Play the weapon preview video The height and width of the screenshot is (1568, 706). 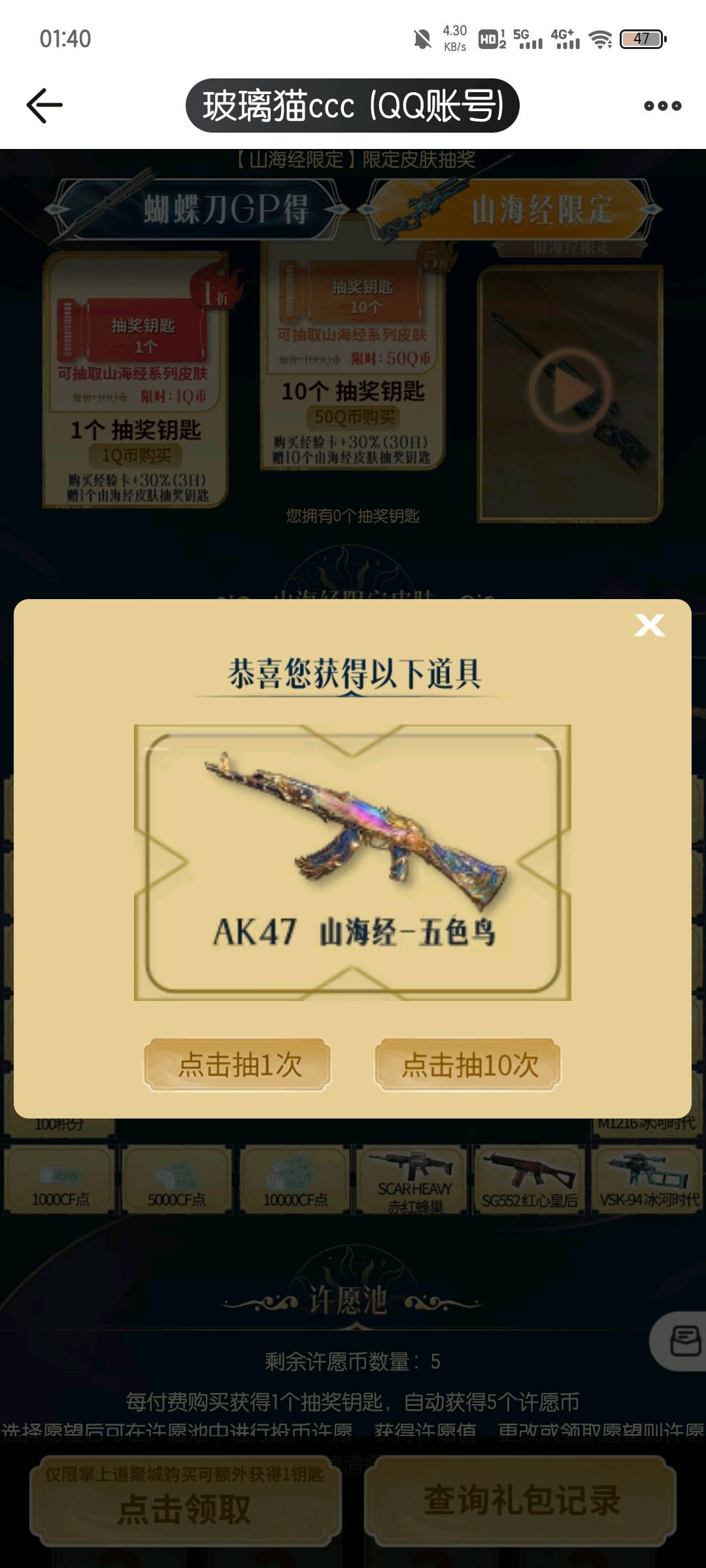pyautogui.click(x=570, y=393)
